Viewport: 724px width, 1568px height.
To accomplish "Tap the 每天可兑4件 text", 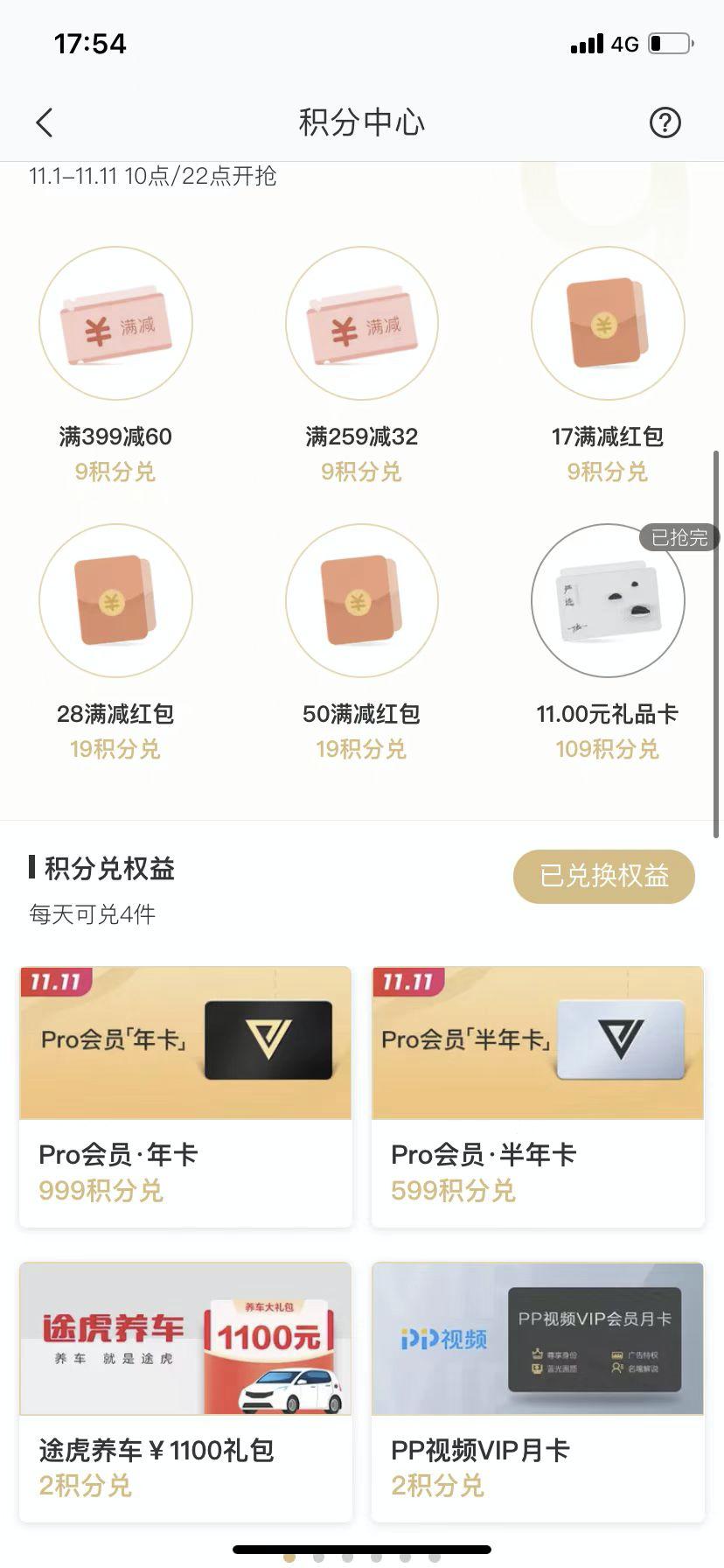I will pyautogui.click(x=90, y=914).
